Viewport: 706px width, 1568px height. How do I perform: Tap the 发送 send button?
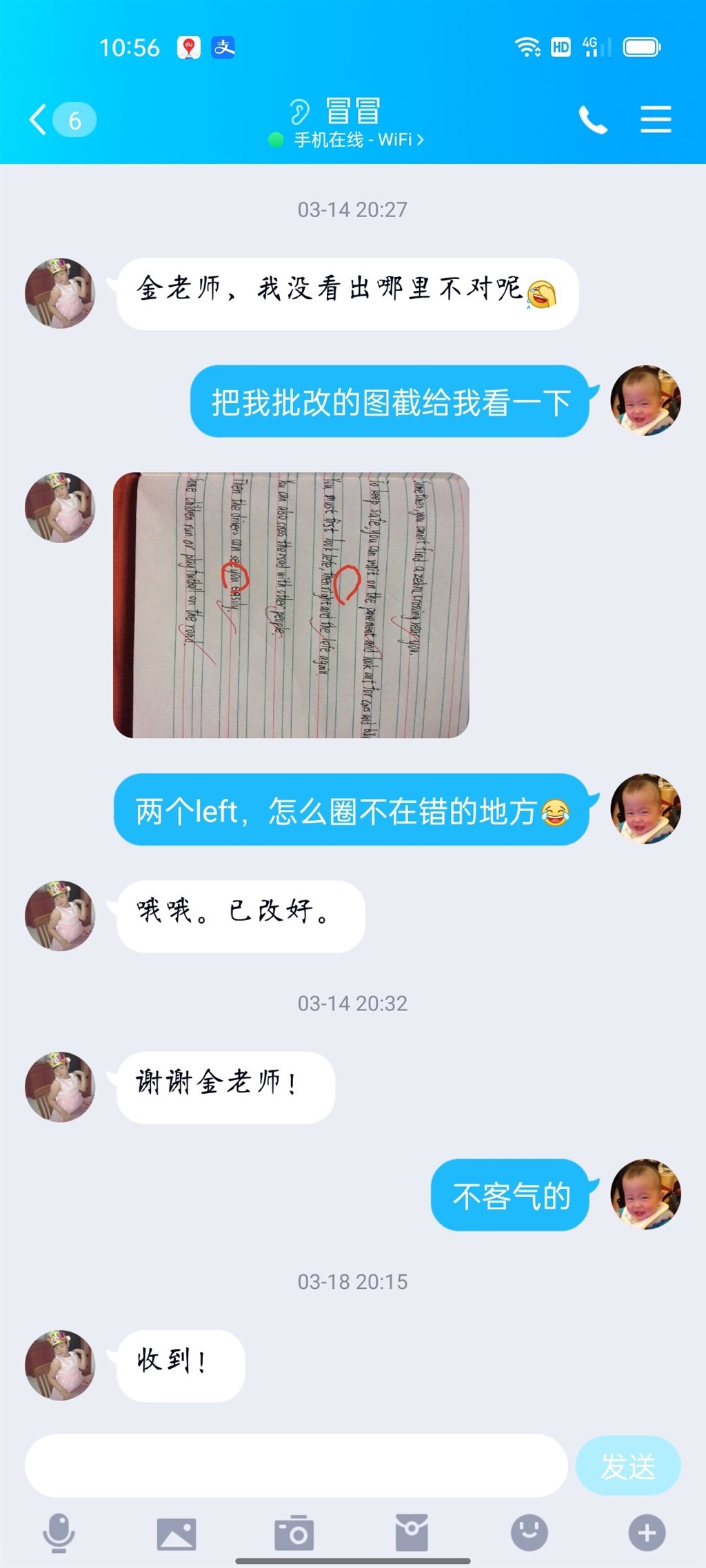coord(627,1465)
